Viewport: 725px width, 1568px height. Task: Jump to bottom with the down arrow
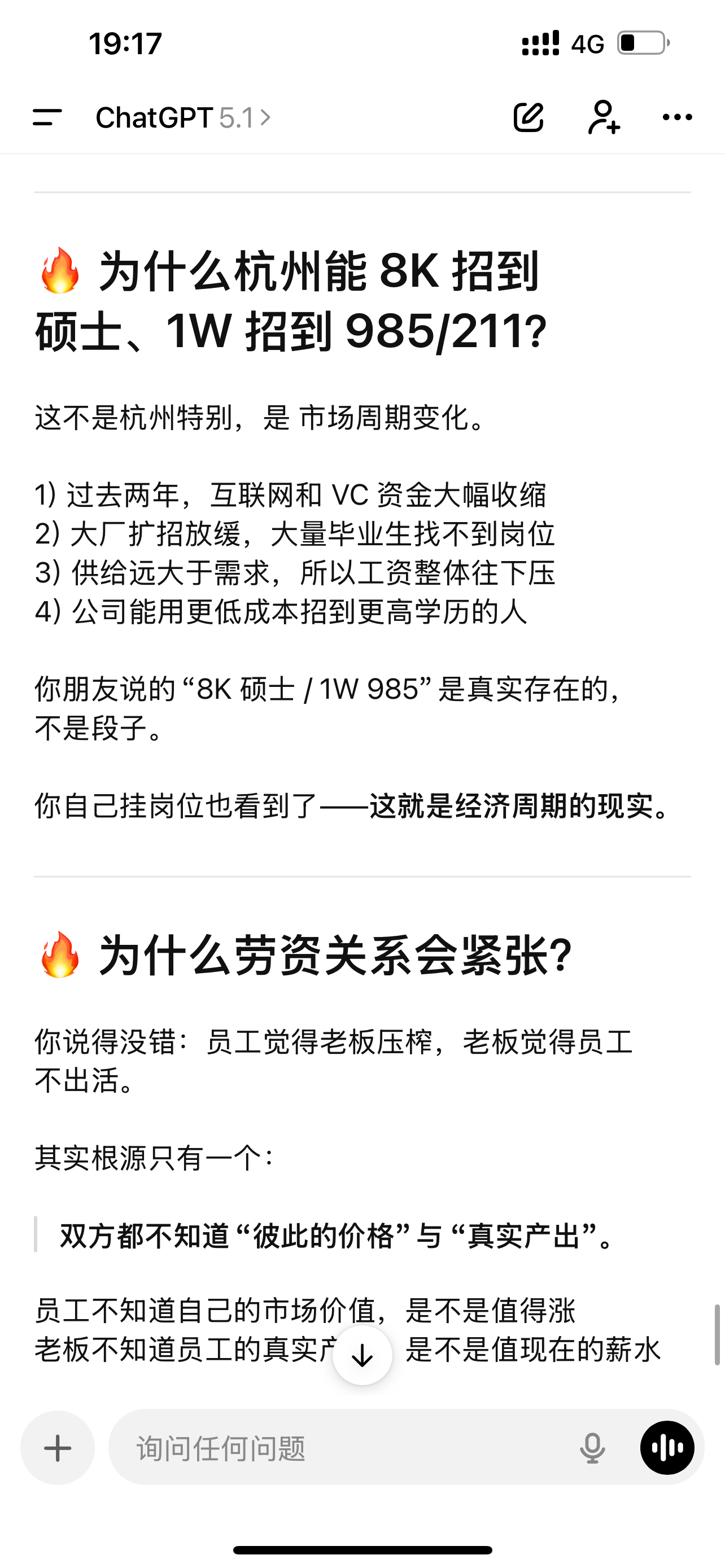(x=362, y=1356)
